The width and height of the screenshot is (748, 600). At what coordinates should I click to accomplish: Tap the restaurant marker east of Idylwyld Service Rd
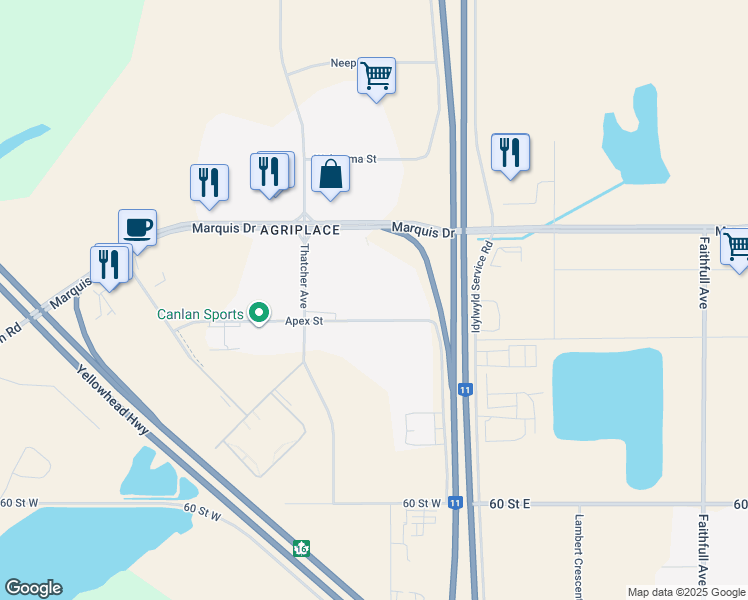click(510, 155)
